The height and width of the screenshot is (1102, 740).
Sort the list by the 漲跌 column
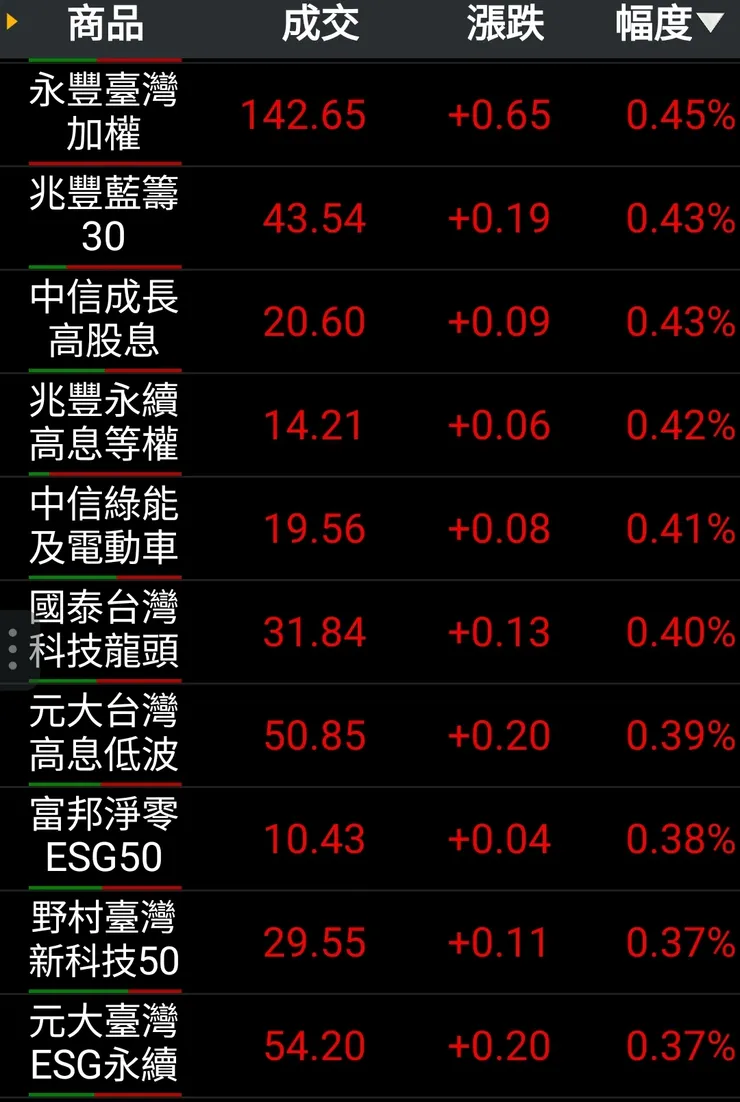point(505,25)
